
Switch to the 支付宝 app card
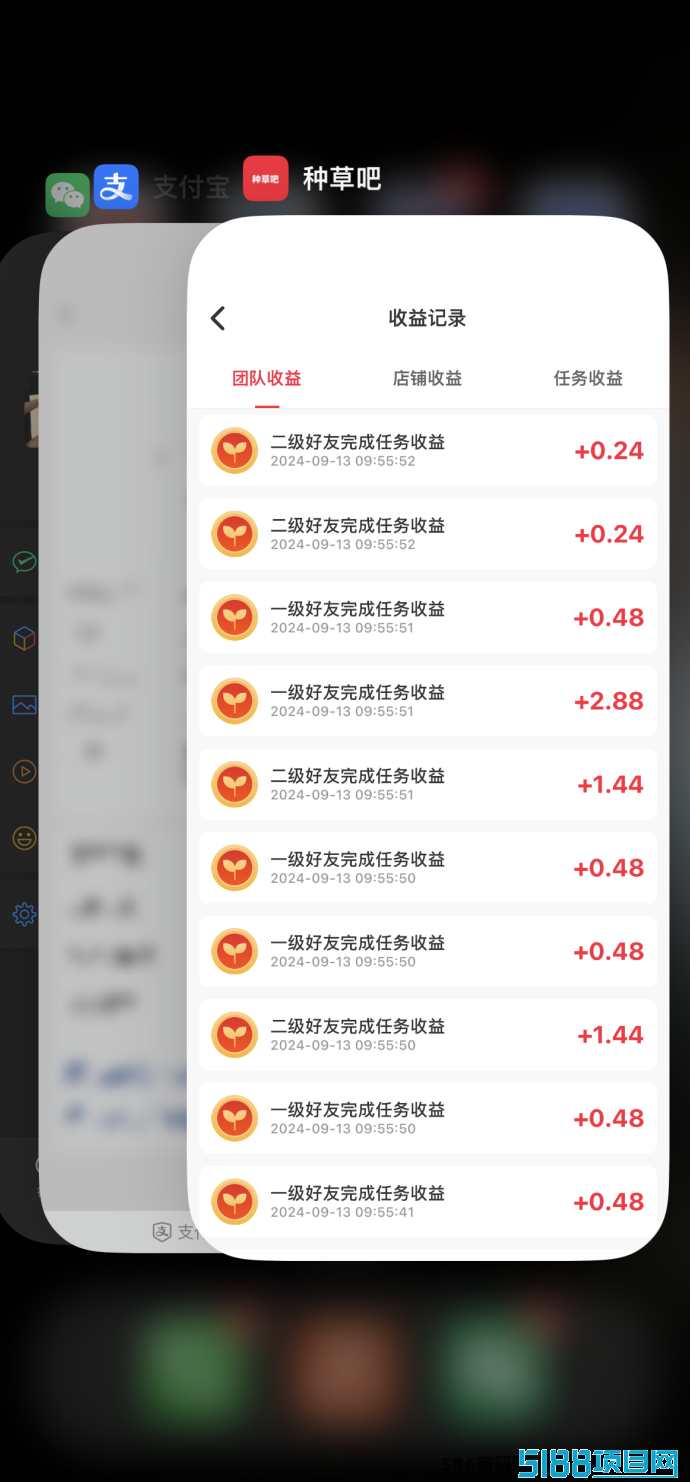point(113,738)
